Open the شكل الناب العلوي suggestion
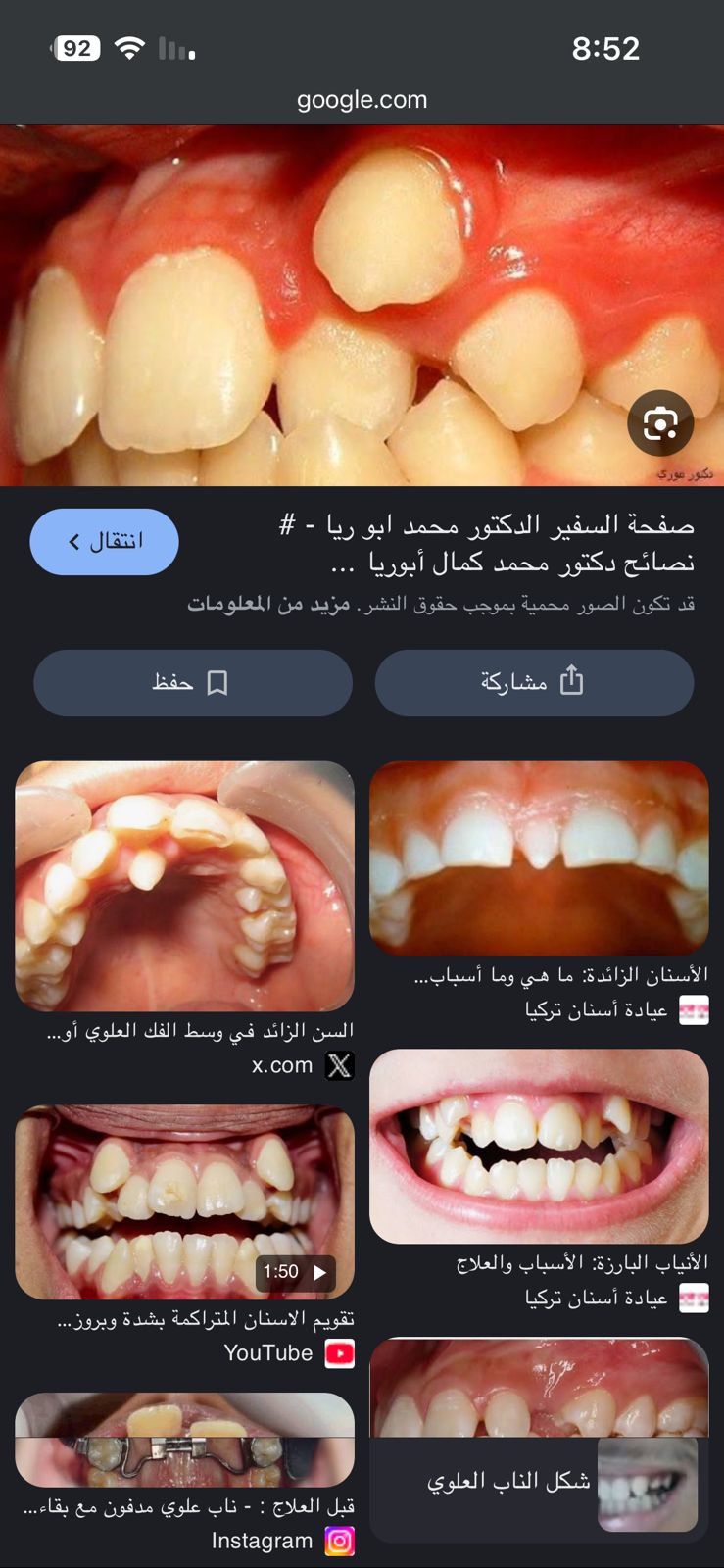Screen dimensions: 724x1568 pyautogui.click(x=538, y=1482)
